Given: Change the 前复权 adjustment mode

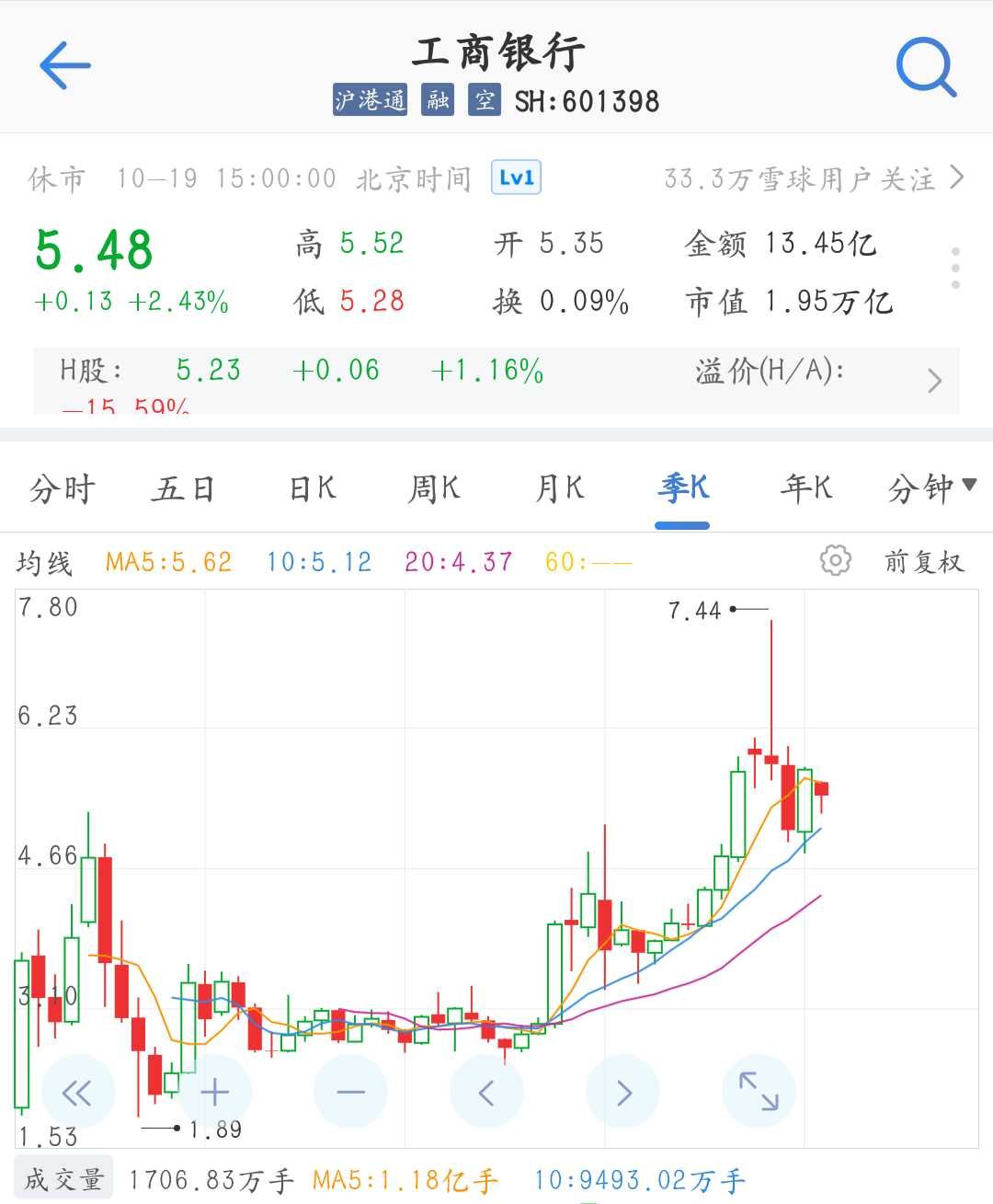Looking at the screenshot, I should pyautogui.click(x=923, y=561).
